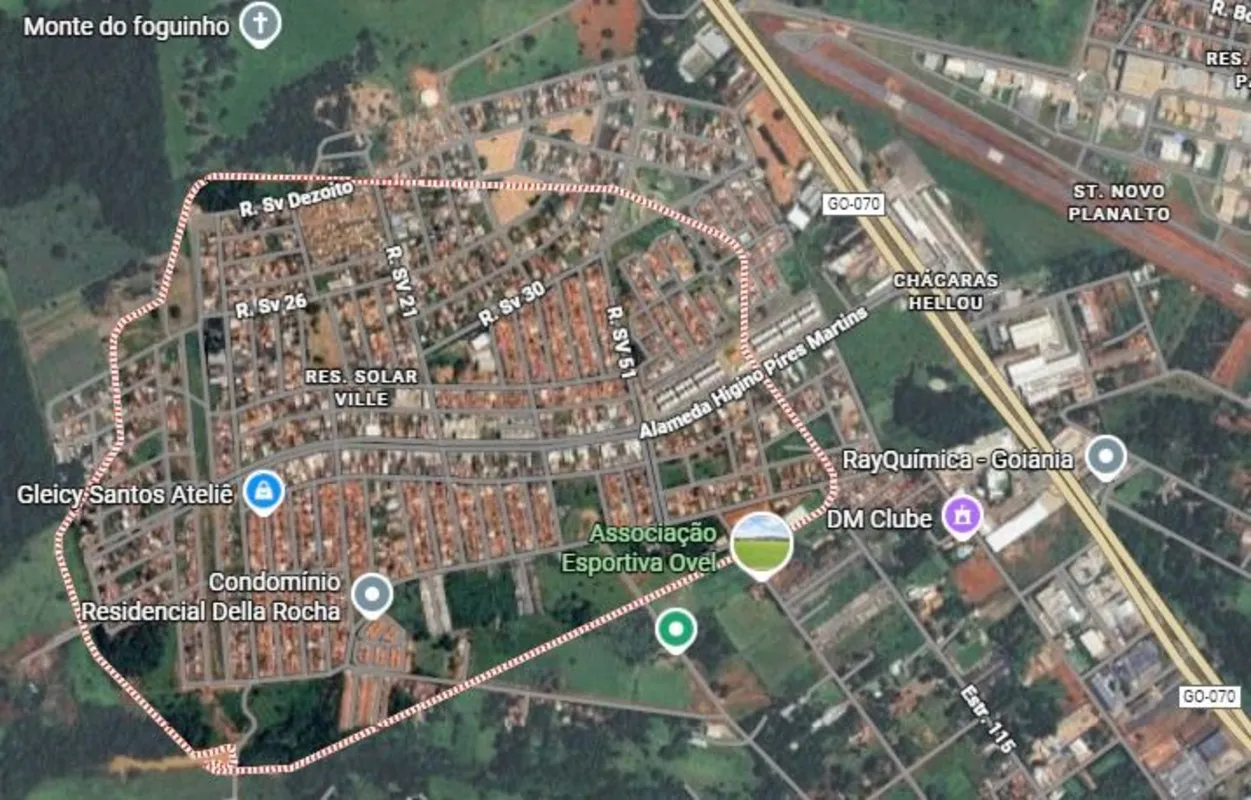
Task: Open Condomínio Residencial Della Rocha marker
Action: [x=373, y=594]
